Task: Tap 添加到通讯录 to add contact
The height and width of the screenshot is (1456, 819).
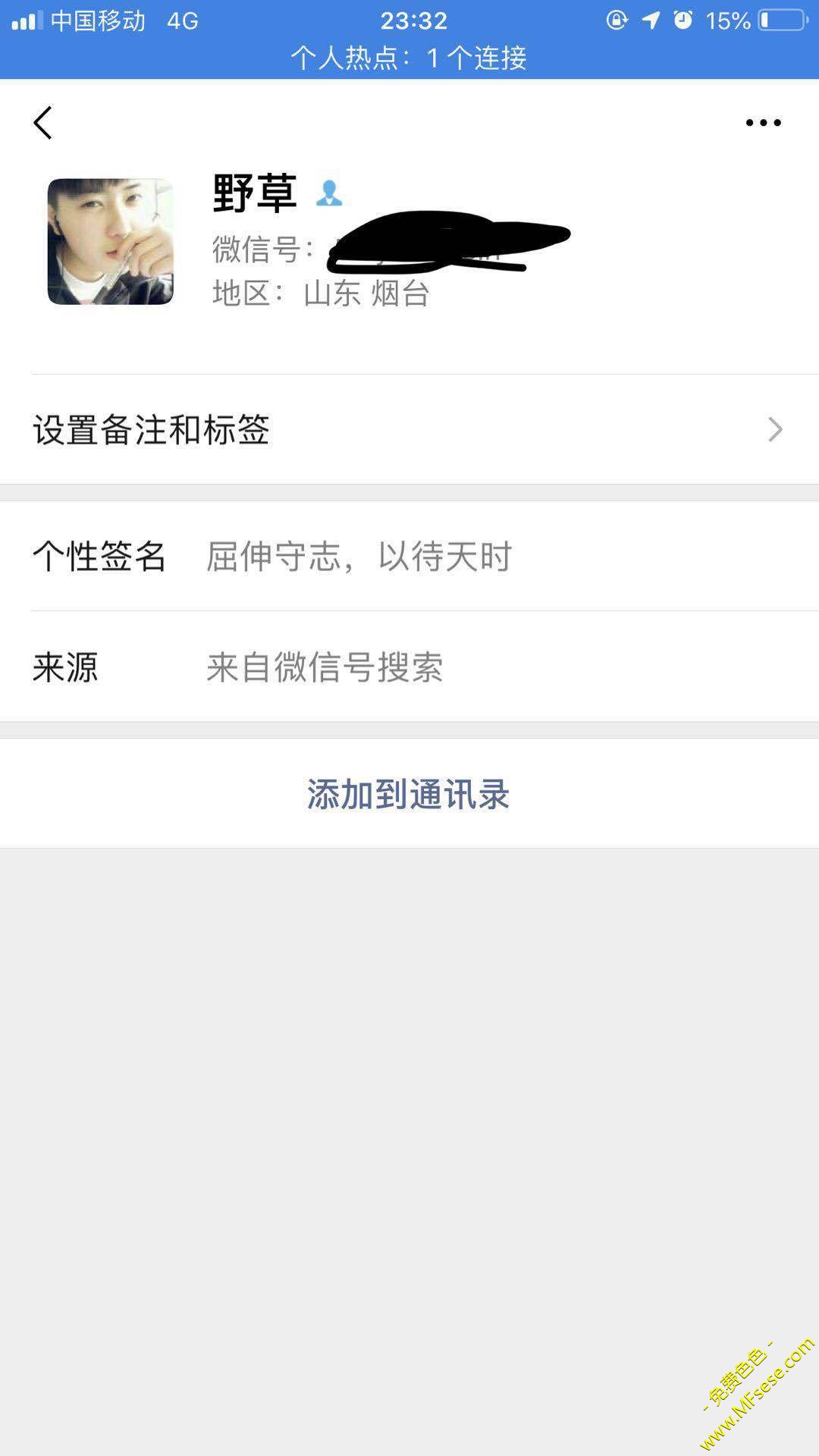Action: coord(409,794)
